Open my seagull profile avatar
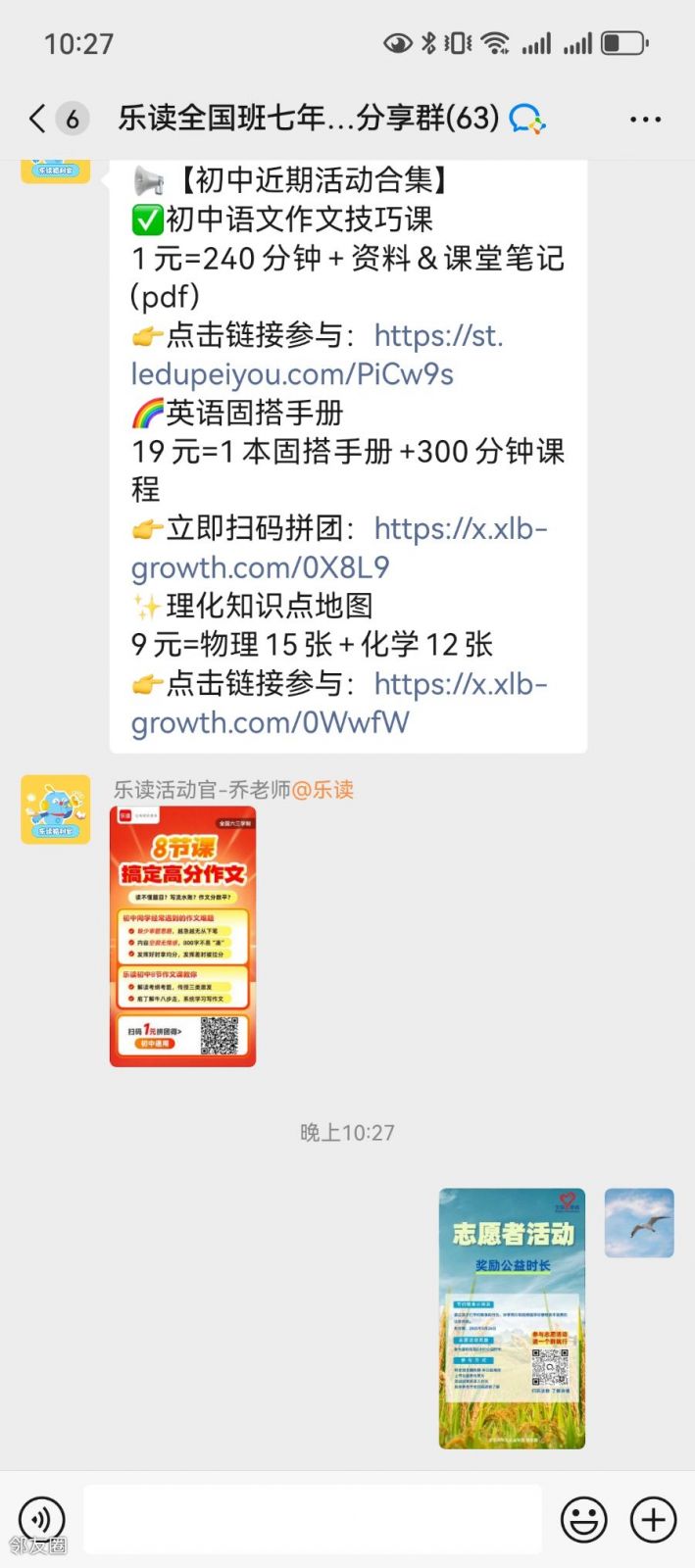The image size is (695, 1568). [x=639, y=1223]
